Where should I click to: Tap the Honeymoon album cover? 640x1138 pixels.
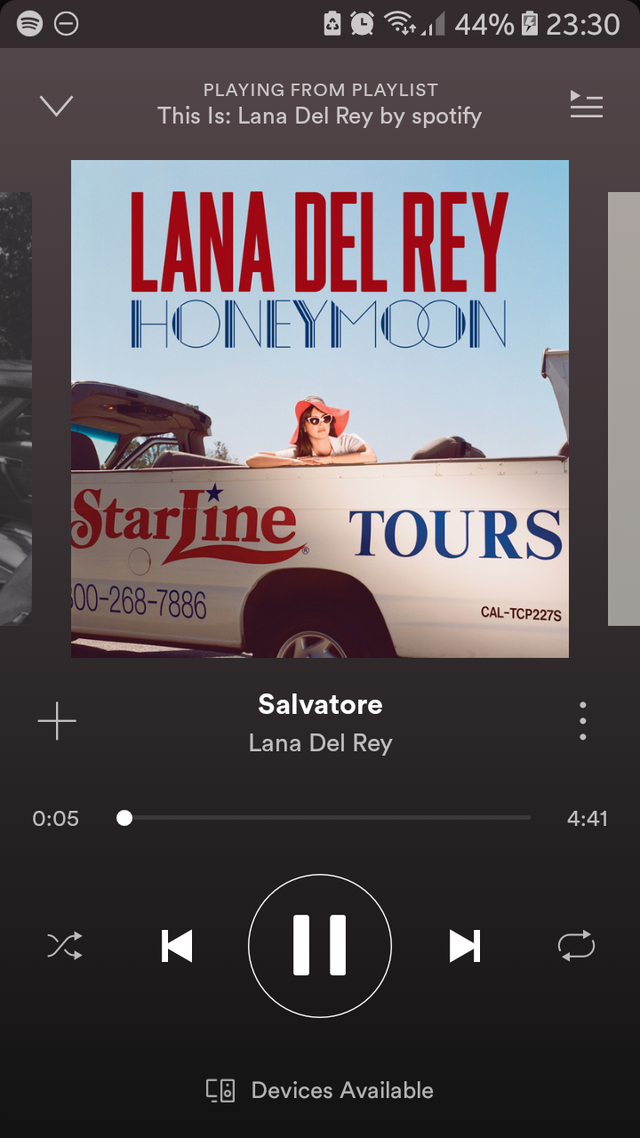coord(320,408)
